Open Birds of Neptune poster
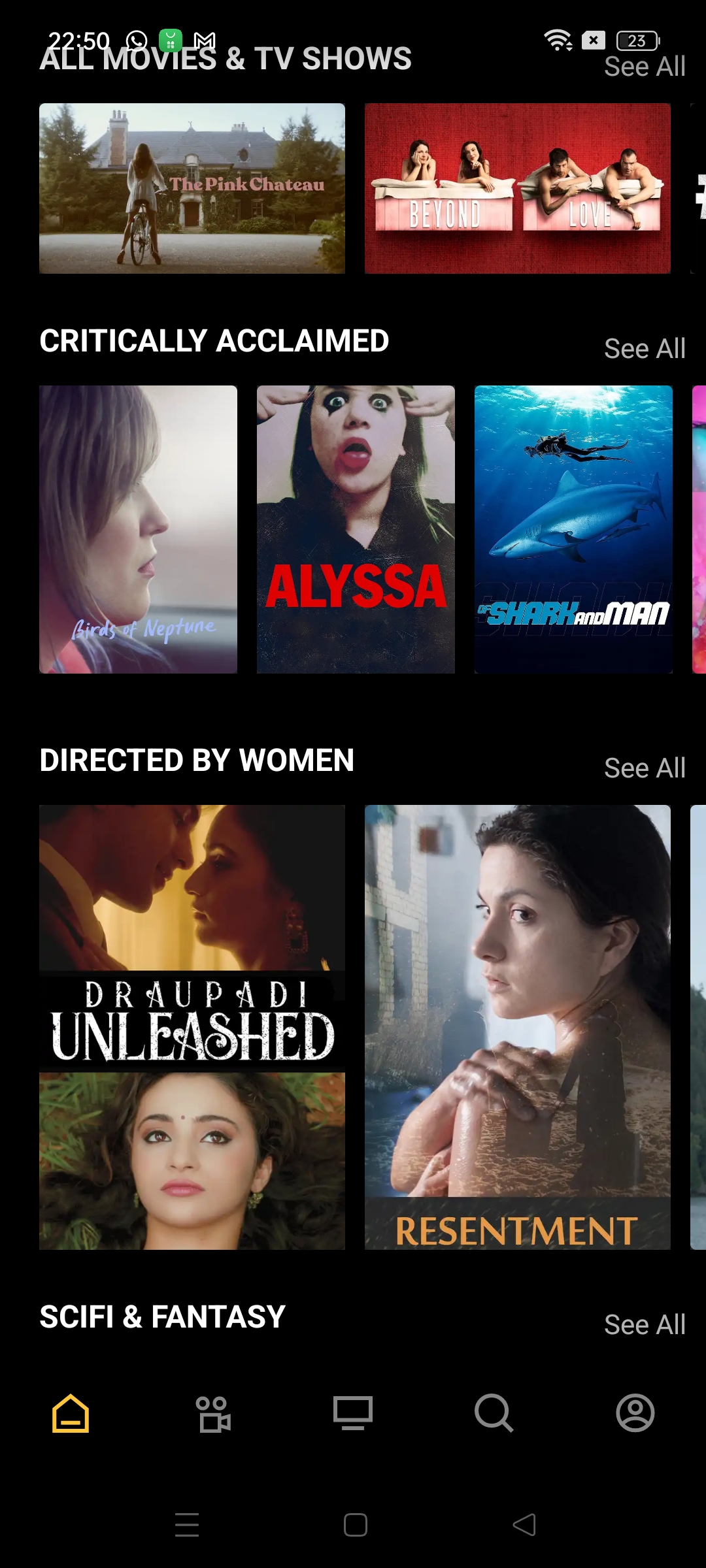 click(x=138, y=529)
